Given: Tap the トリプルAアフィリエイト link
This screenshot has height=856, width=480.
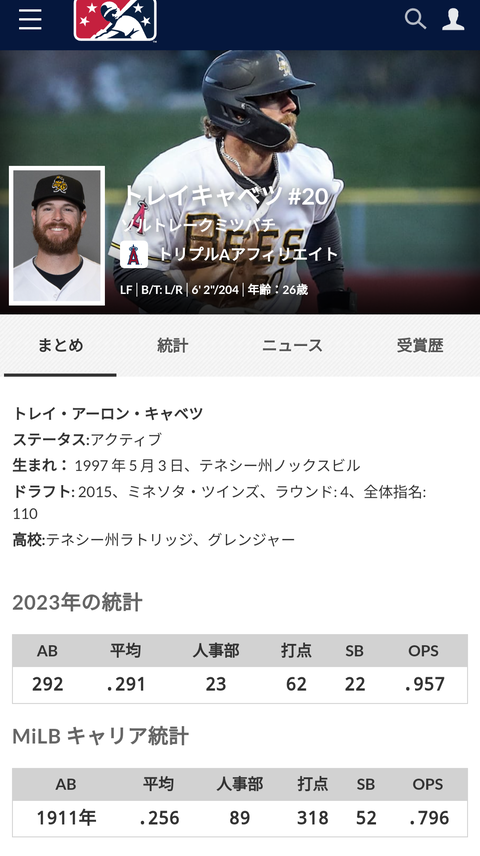Looking at the screenshot, I should (x=248, y=254).
